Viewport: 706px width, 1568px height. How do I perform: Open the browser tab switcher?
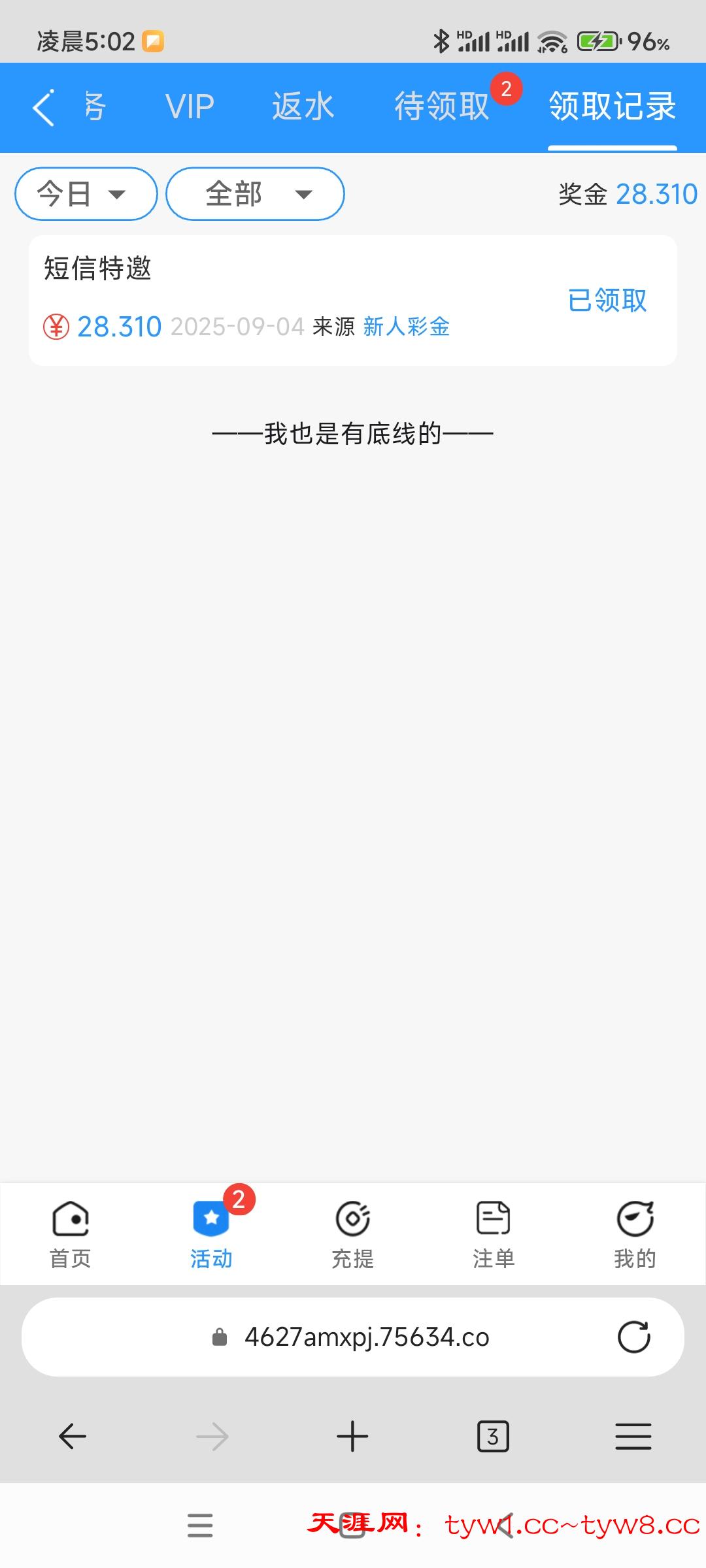pos(493,1437)
